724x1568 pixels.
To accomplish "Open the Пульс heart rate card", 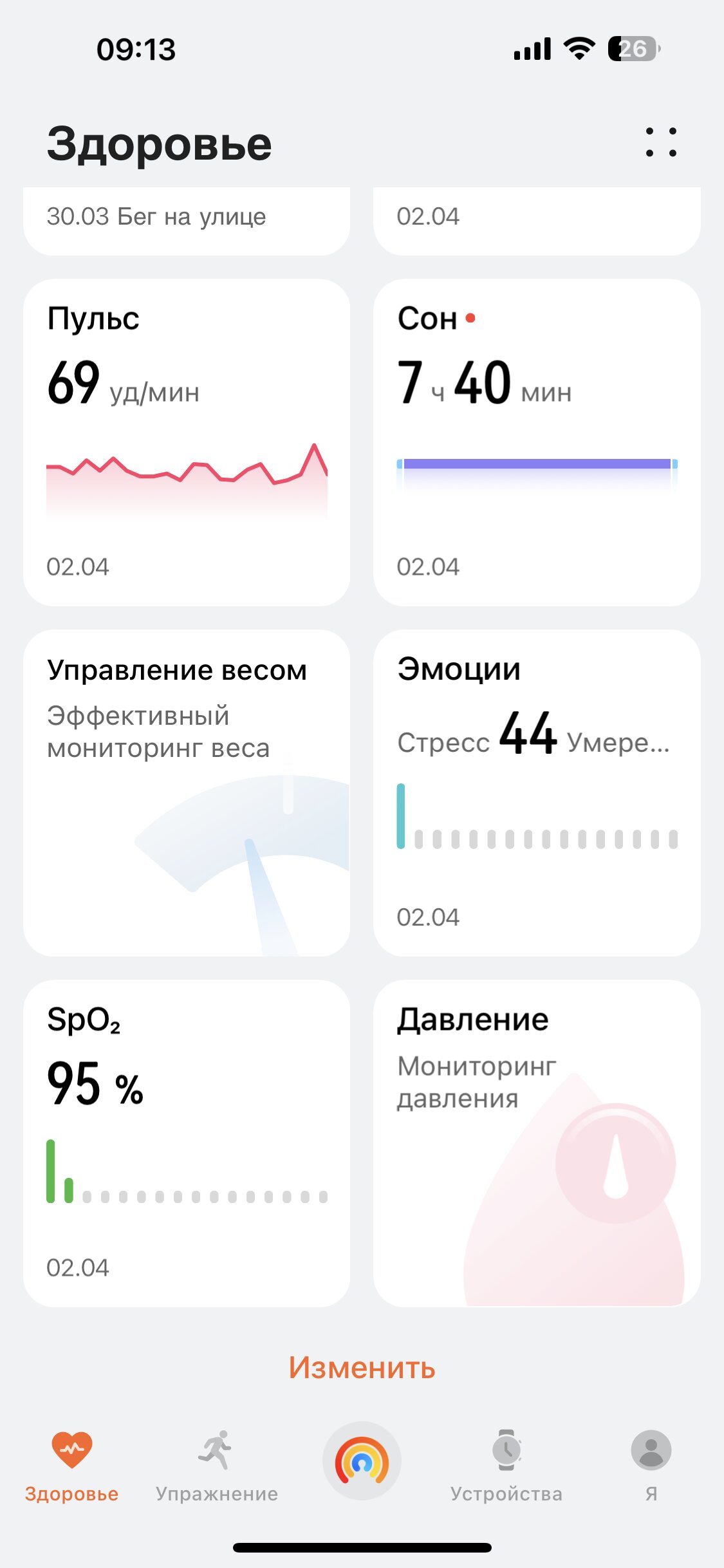I will click(x=187, y=442).
